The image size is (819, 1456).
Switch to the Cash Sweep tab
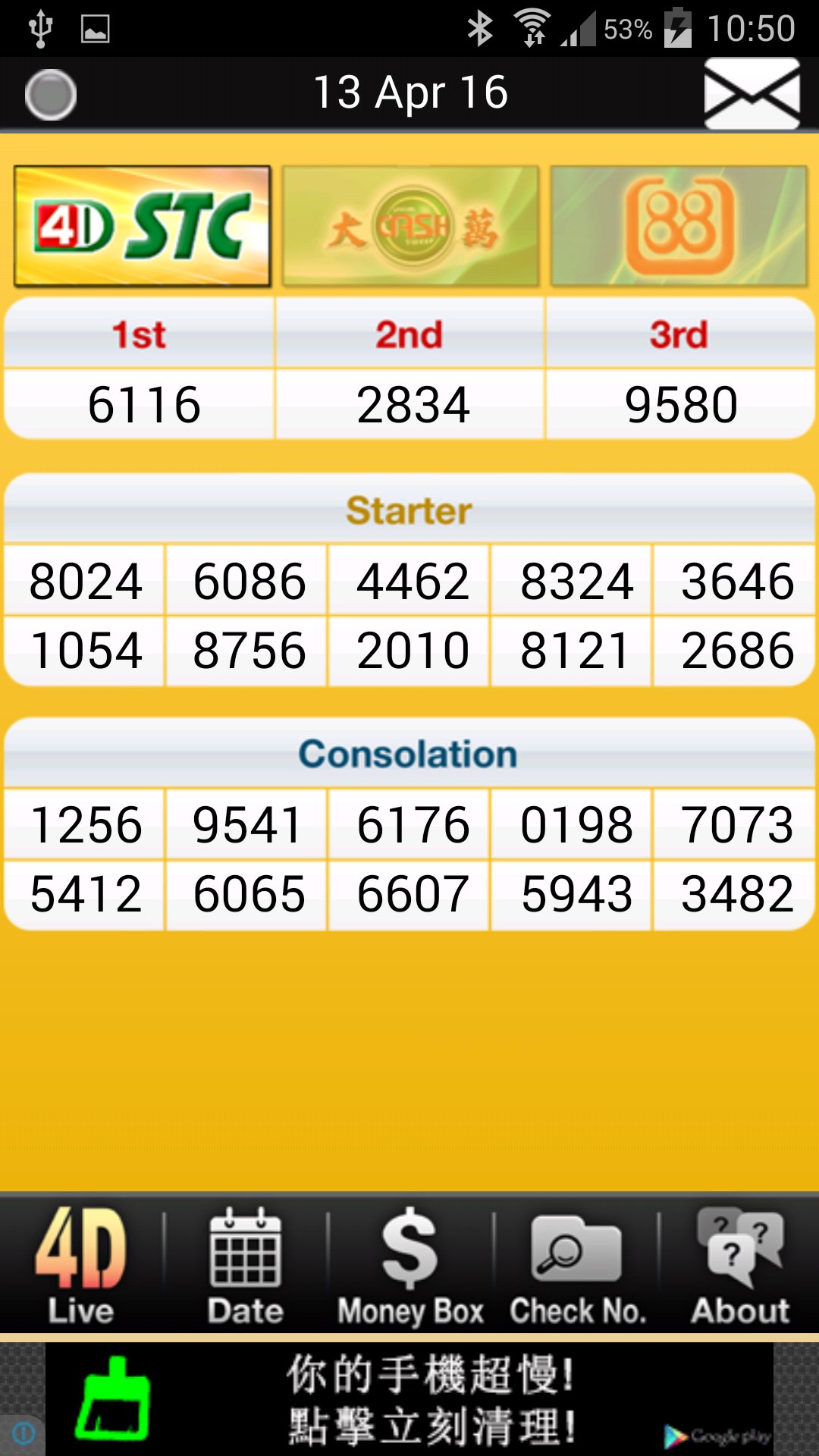pos(410,226)
